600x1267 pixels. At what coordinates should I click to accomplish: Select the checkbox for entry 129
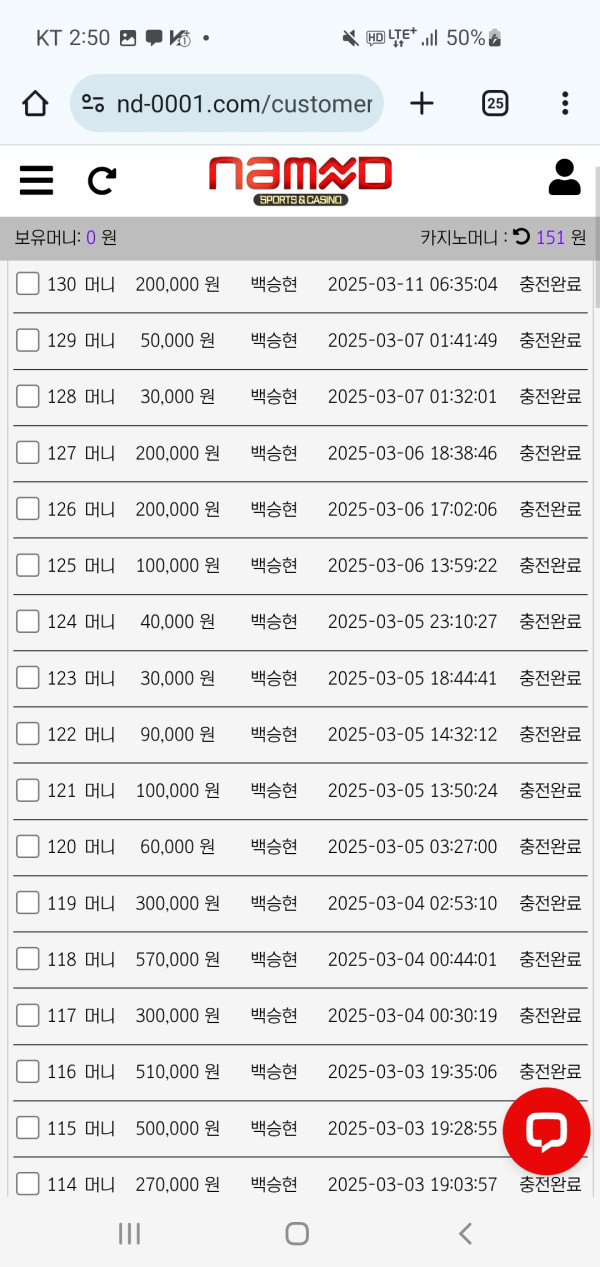coord(28,340)
